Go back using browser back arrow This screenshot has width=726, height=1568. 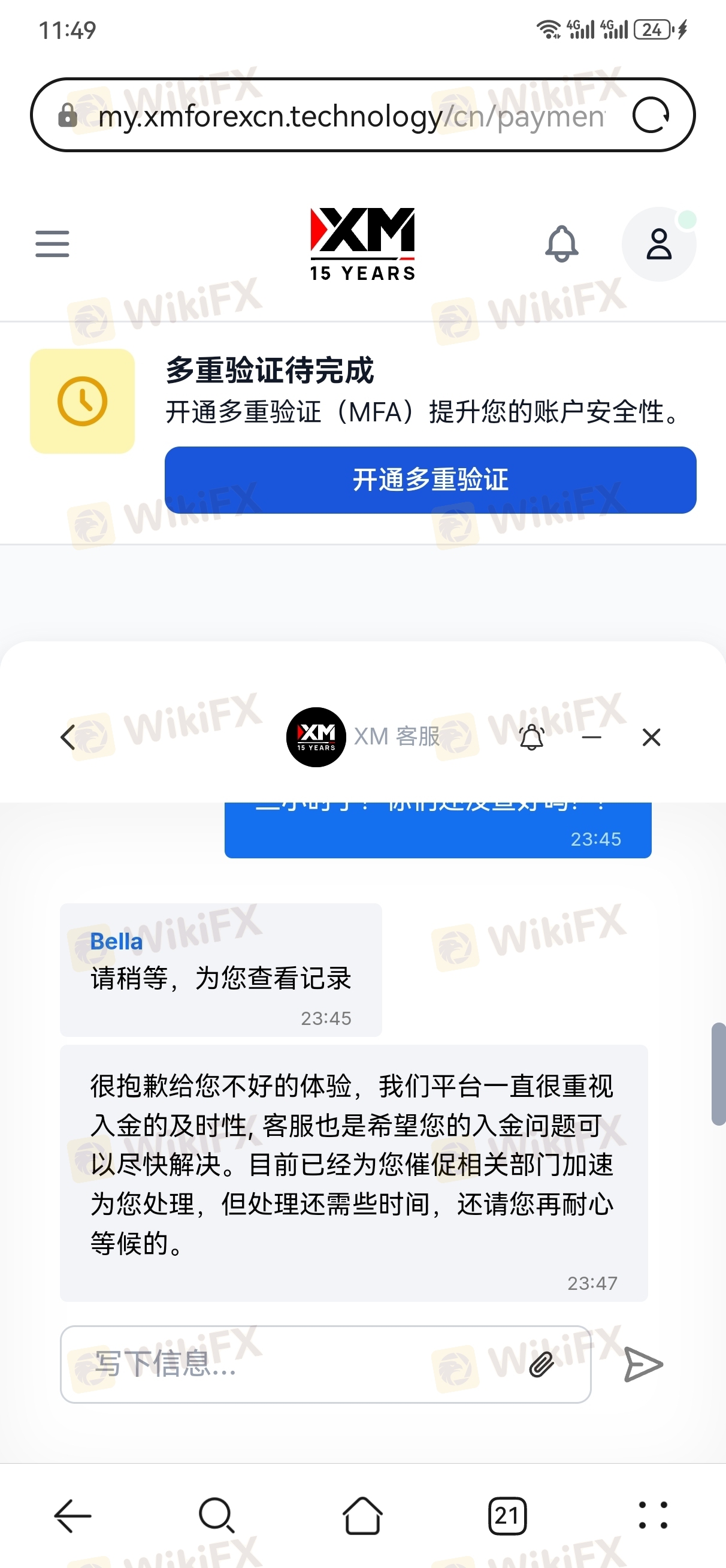point(72,1515)
